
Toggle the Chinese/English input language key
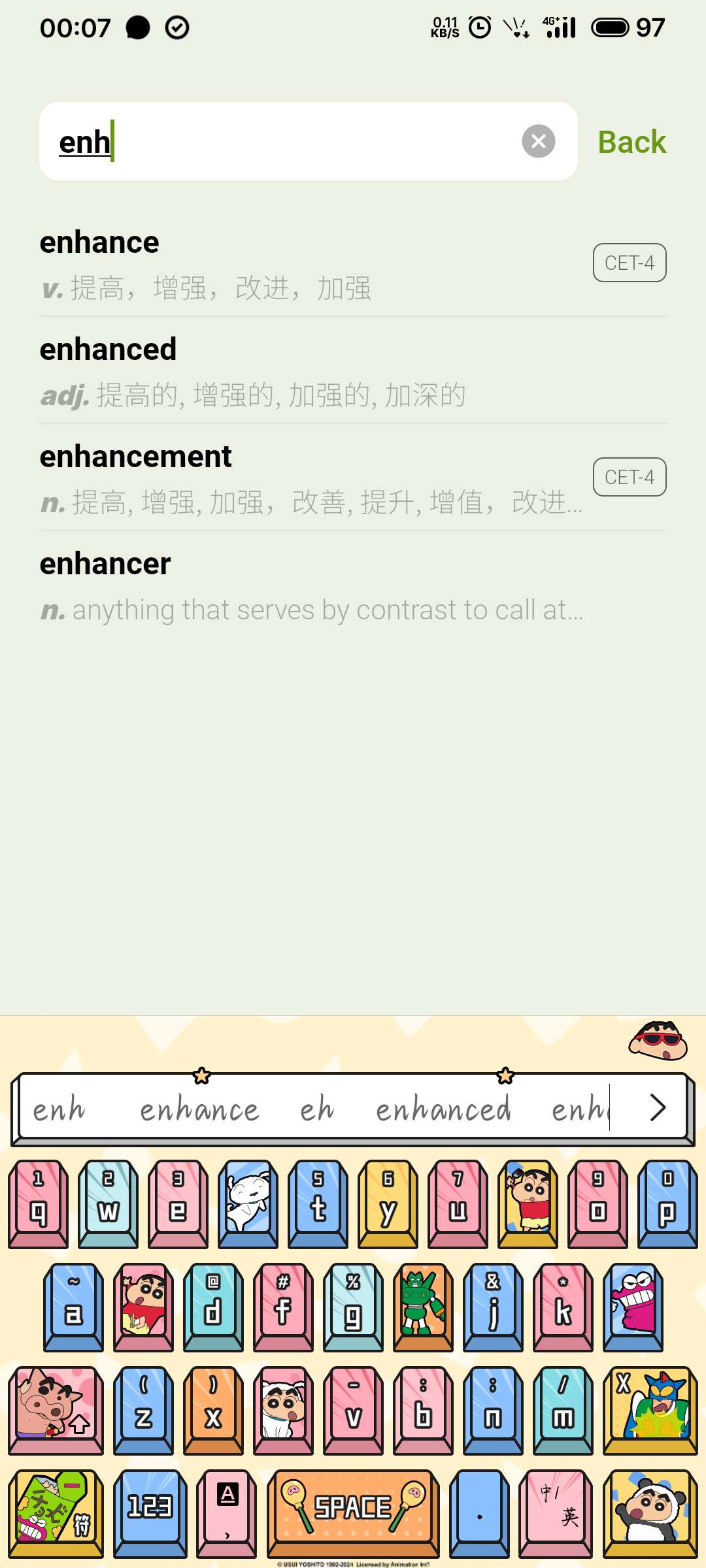(x=555, y=1509)
